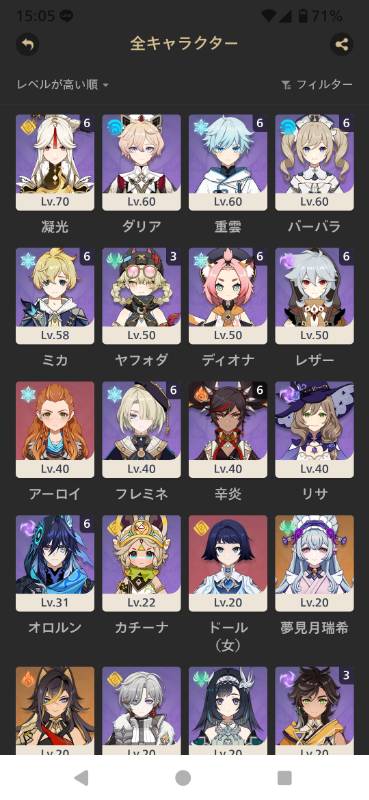Share the character list
Image resolution: width=369 pixels, height=800 pixels.
(x=341, y=44)
